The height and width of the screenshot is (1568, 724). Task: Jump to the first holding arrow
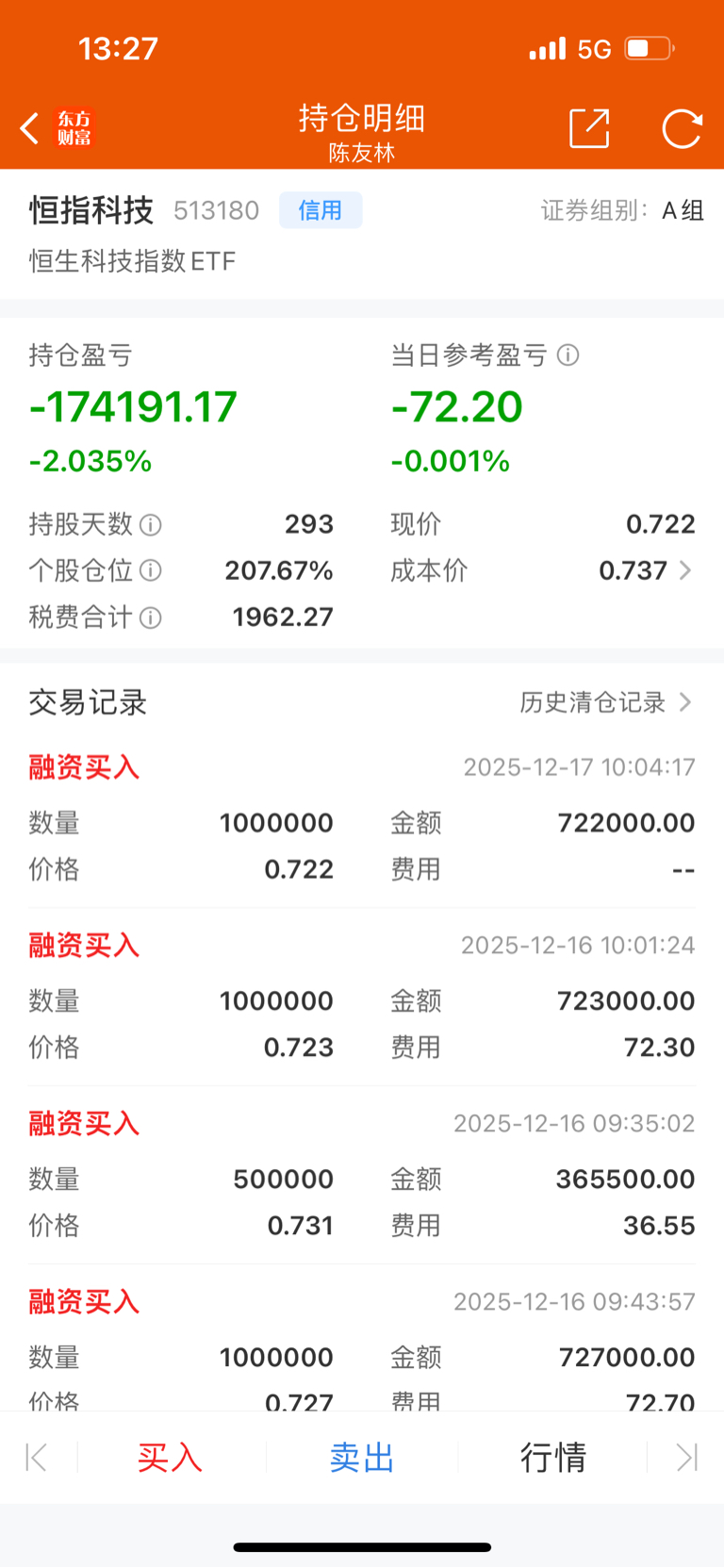(x=36, y=1458)
